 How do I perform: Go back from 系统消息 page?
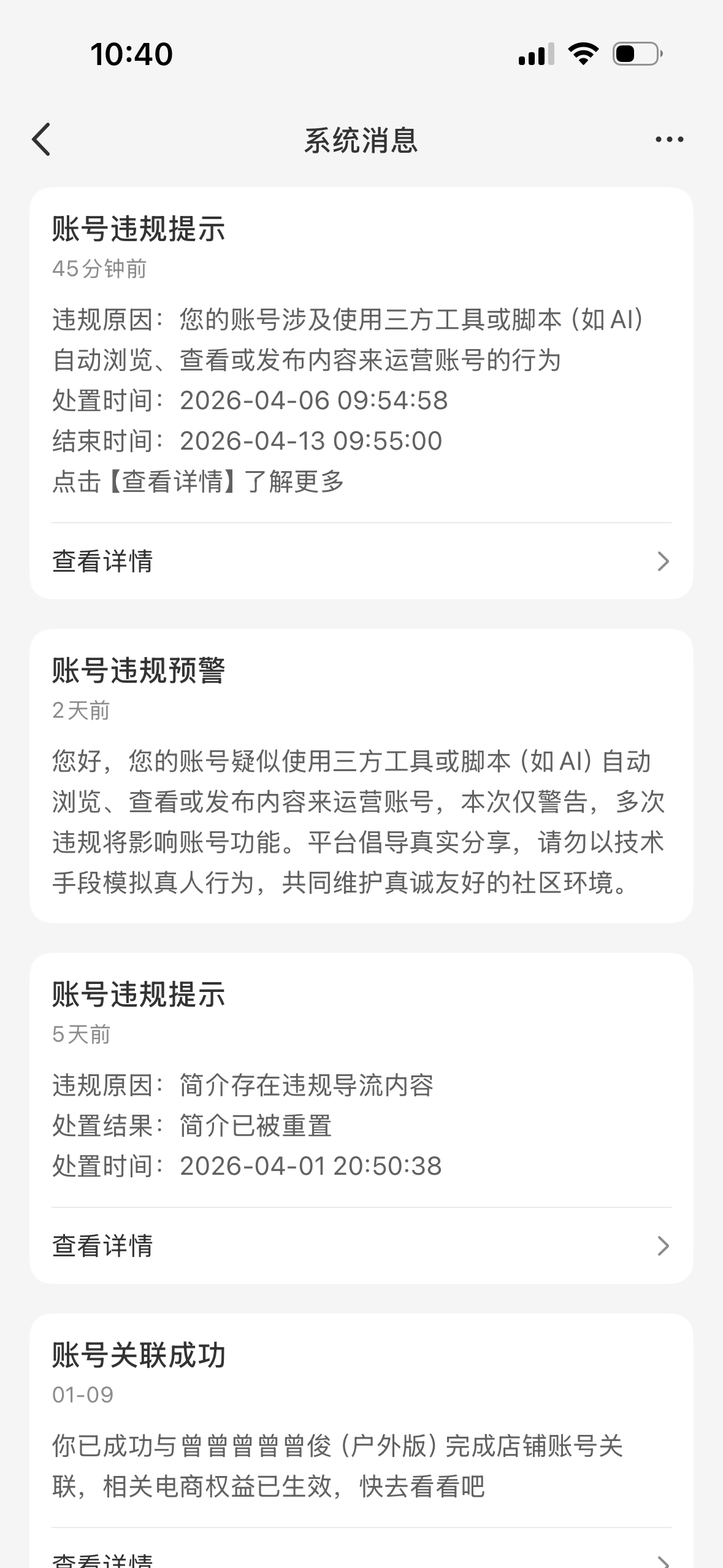[x=41, y=140]
